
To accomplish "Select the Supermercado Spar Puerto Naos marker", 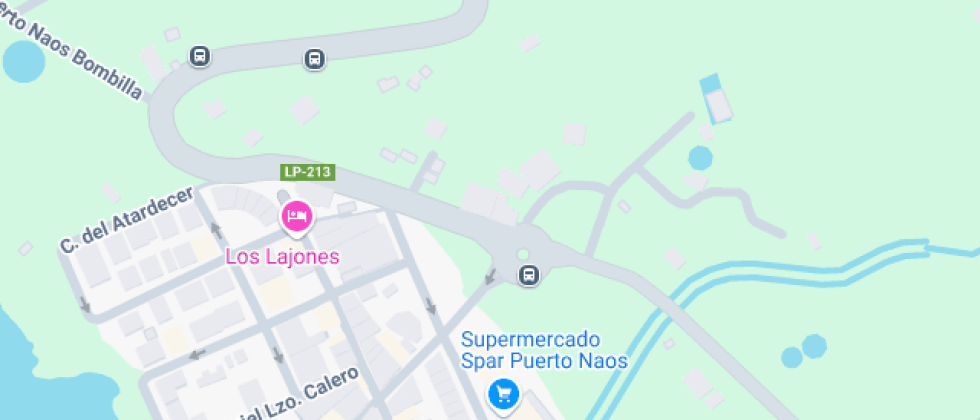I will [x=504, y=393].
